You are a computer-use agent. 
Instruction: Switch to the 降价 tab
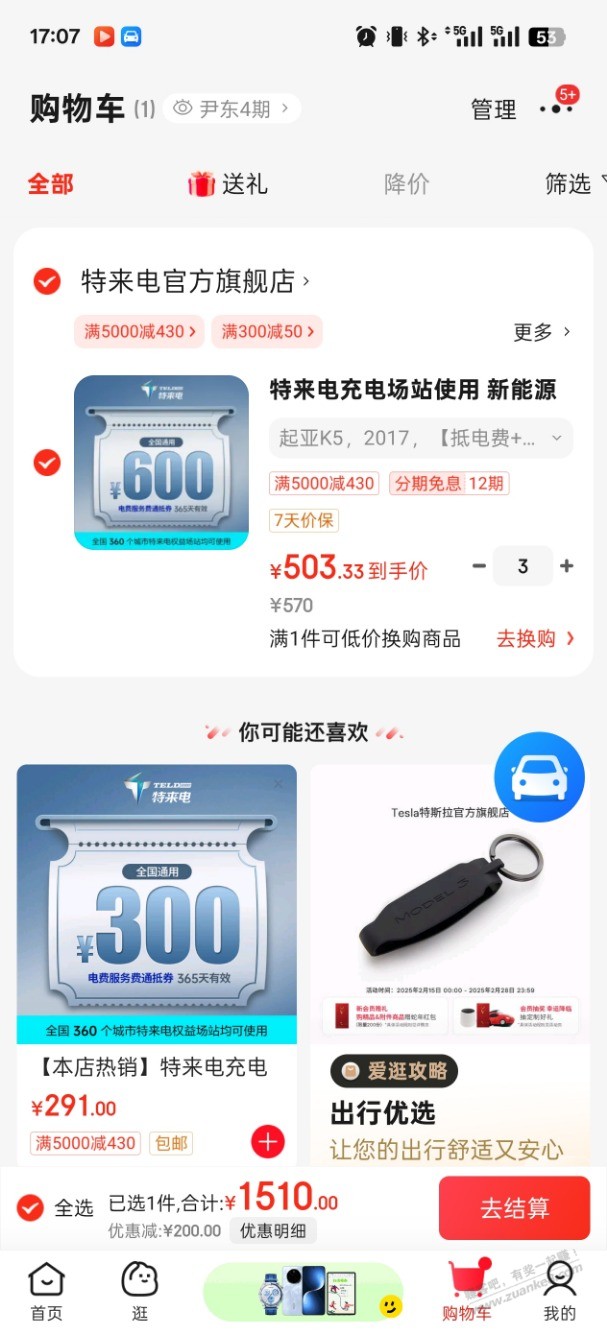[407, 184]
